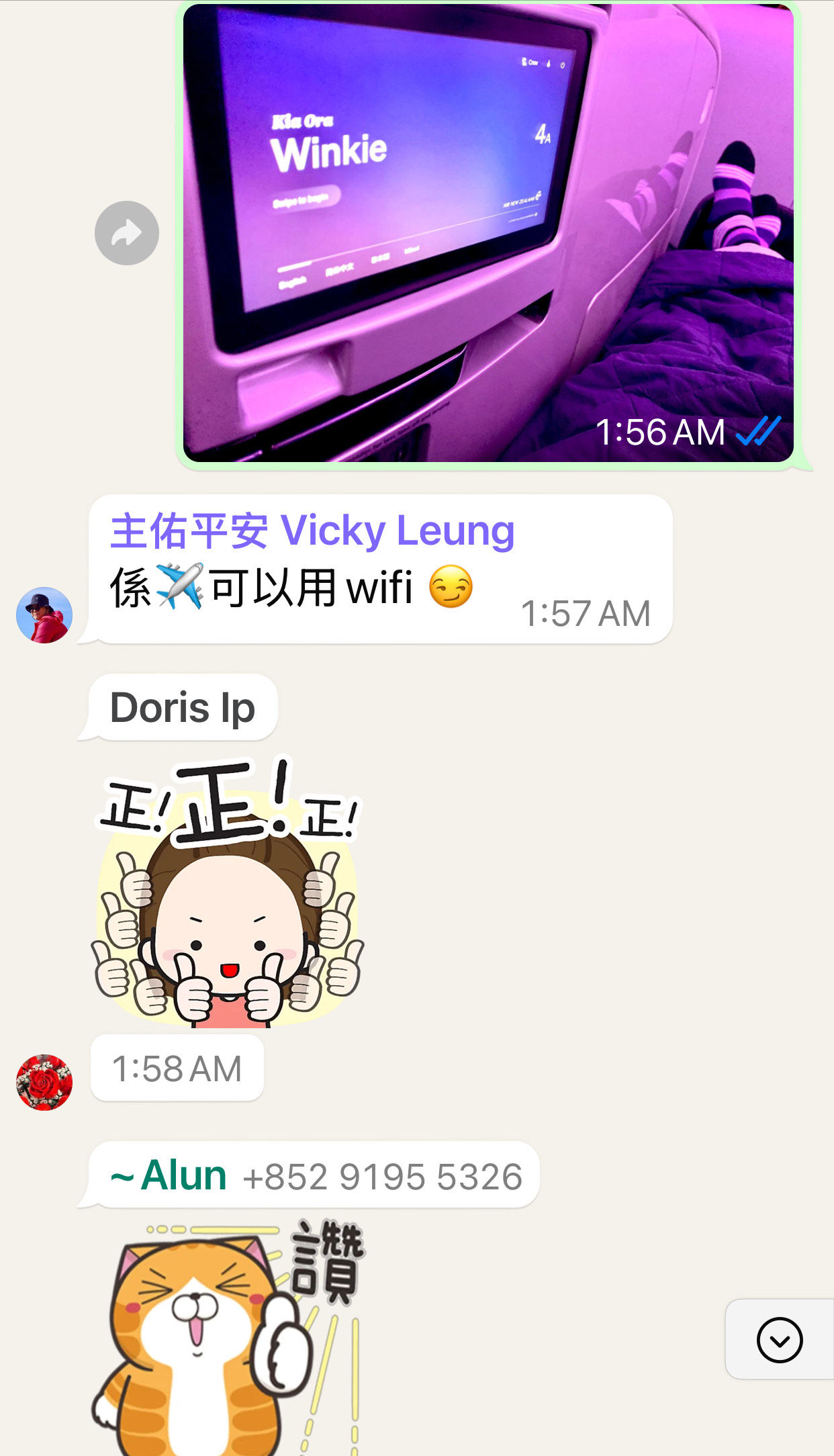This screenshot has width=834, height=1456.
Task: Tap Doris Ip's rose profile avatar
Action: pyautogui.click(x=44, y=1082)
